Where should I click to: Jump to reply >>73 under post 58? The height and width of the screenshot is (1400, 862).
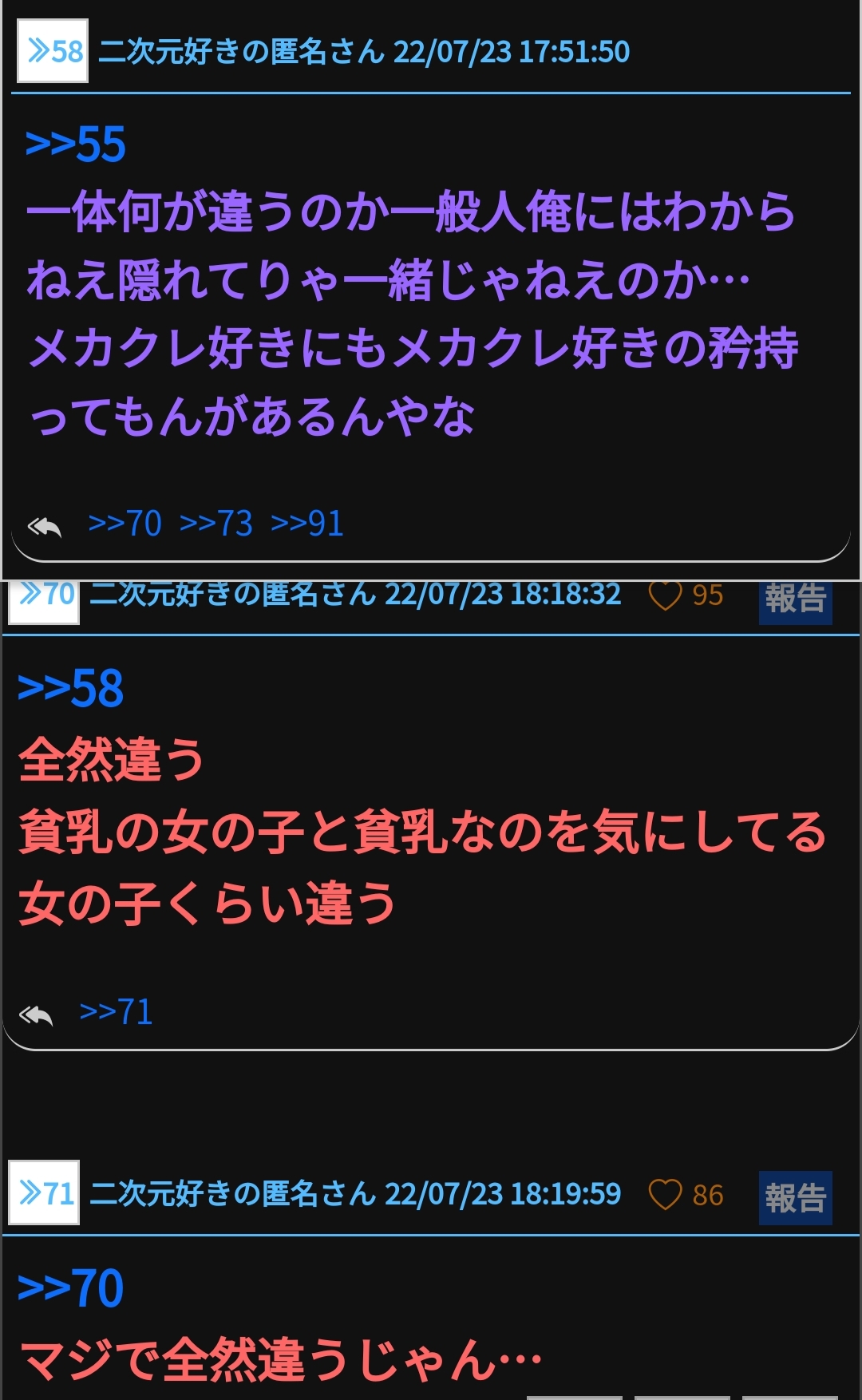216,524
